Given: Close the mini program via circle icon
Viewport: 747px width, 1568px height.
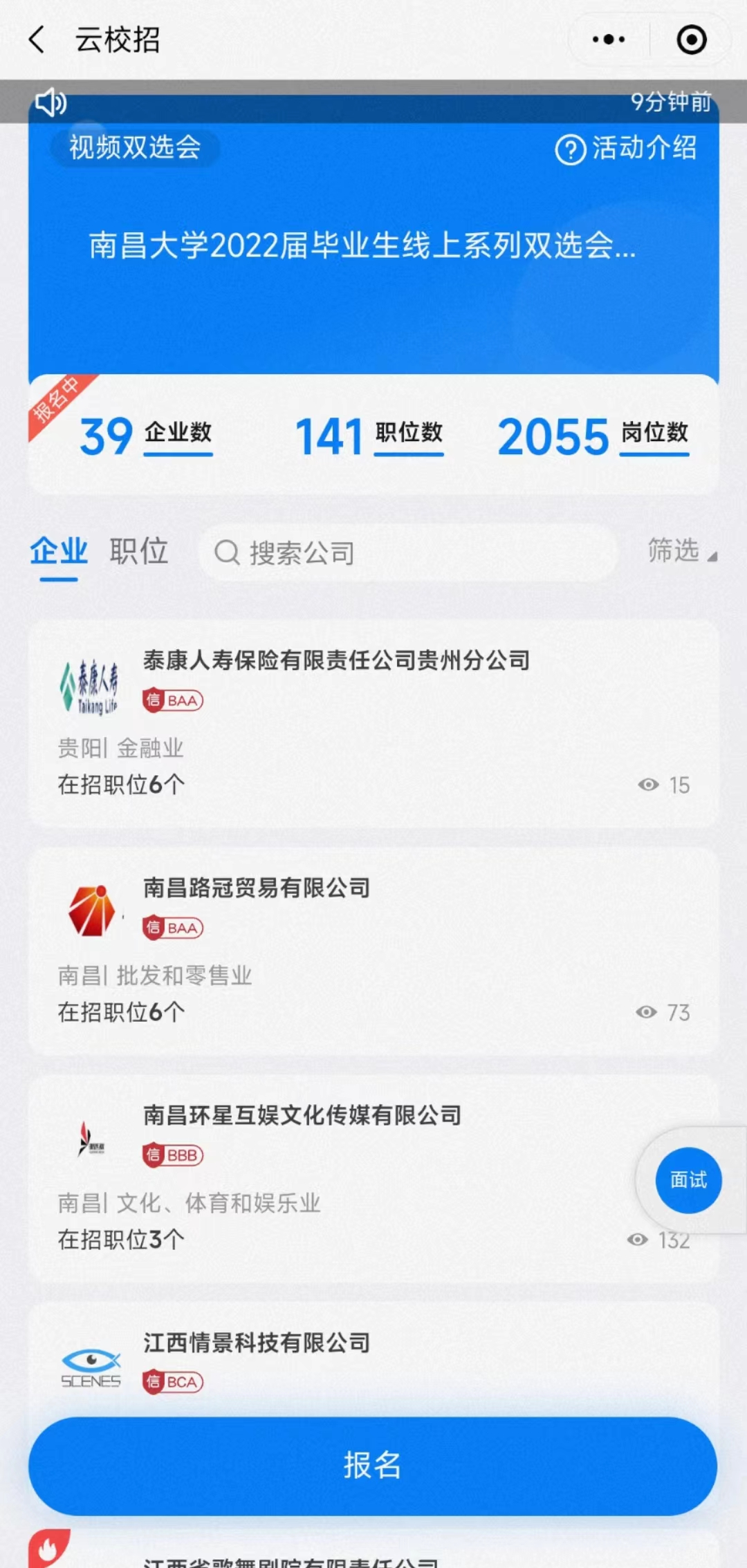Looking at the screenshot, I should (691, 39).
